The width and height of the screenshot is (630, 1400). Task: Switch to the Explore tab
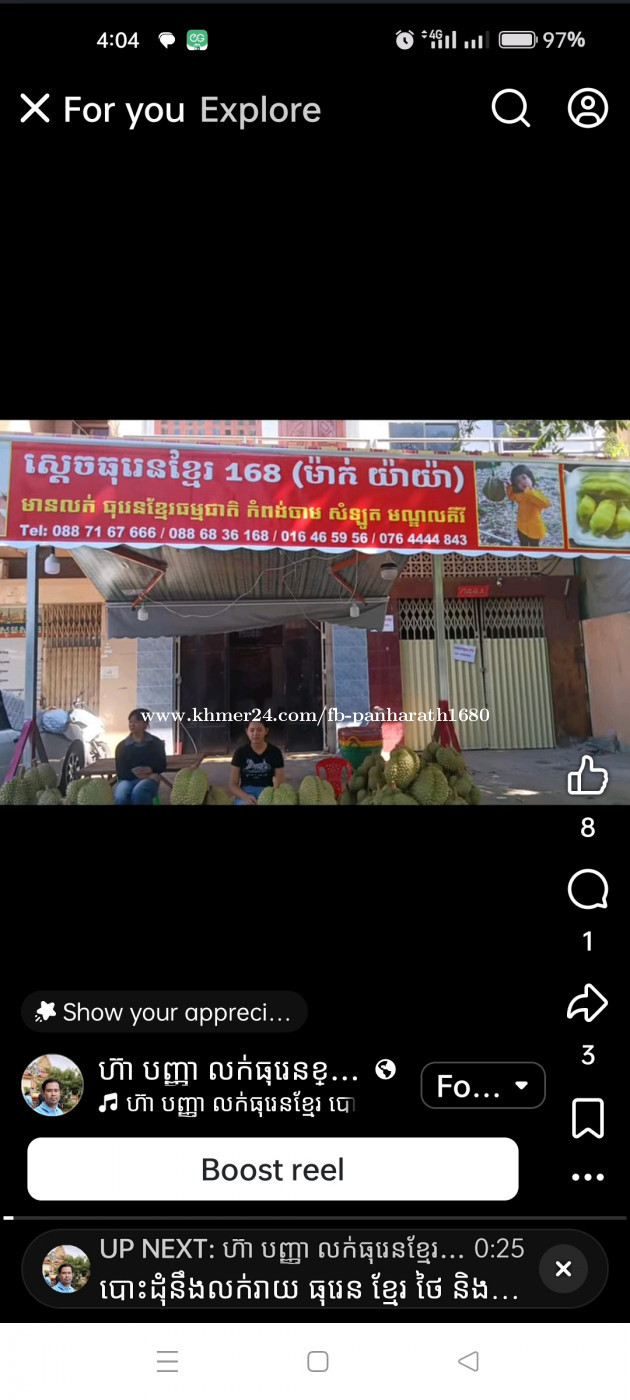tap(260, 110)
